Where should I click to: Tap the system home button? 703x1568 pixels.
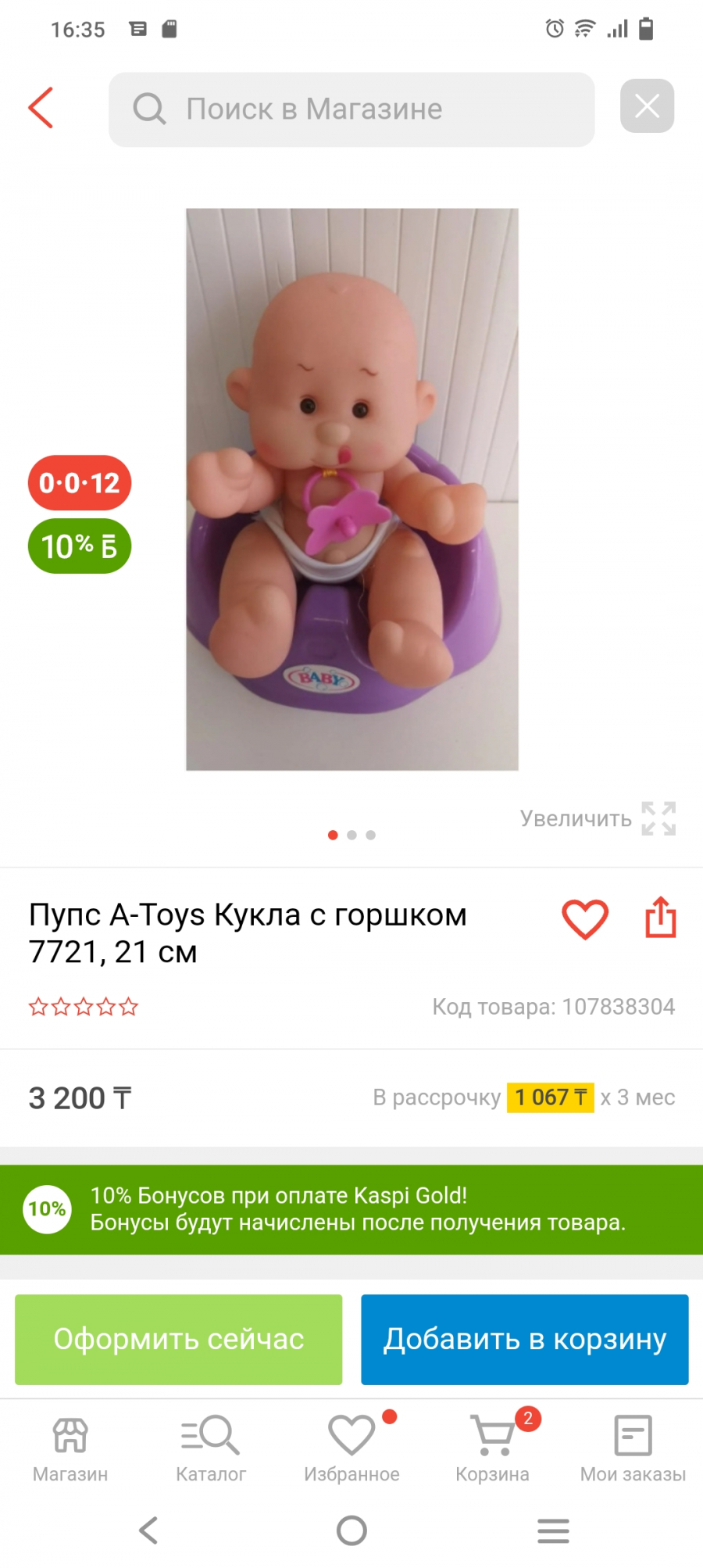351,1530
